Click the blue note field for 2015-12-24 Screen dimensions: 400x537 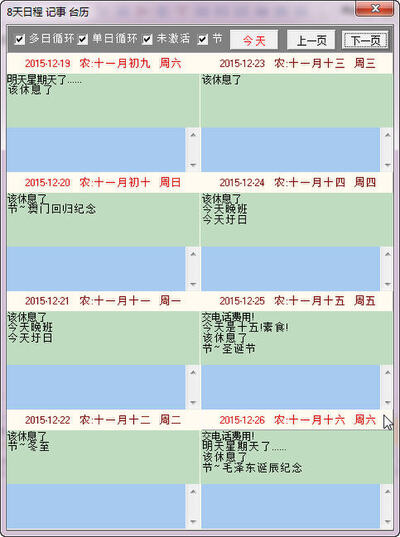pos(291,268)
